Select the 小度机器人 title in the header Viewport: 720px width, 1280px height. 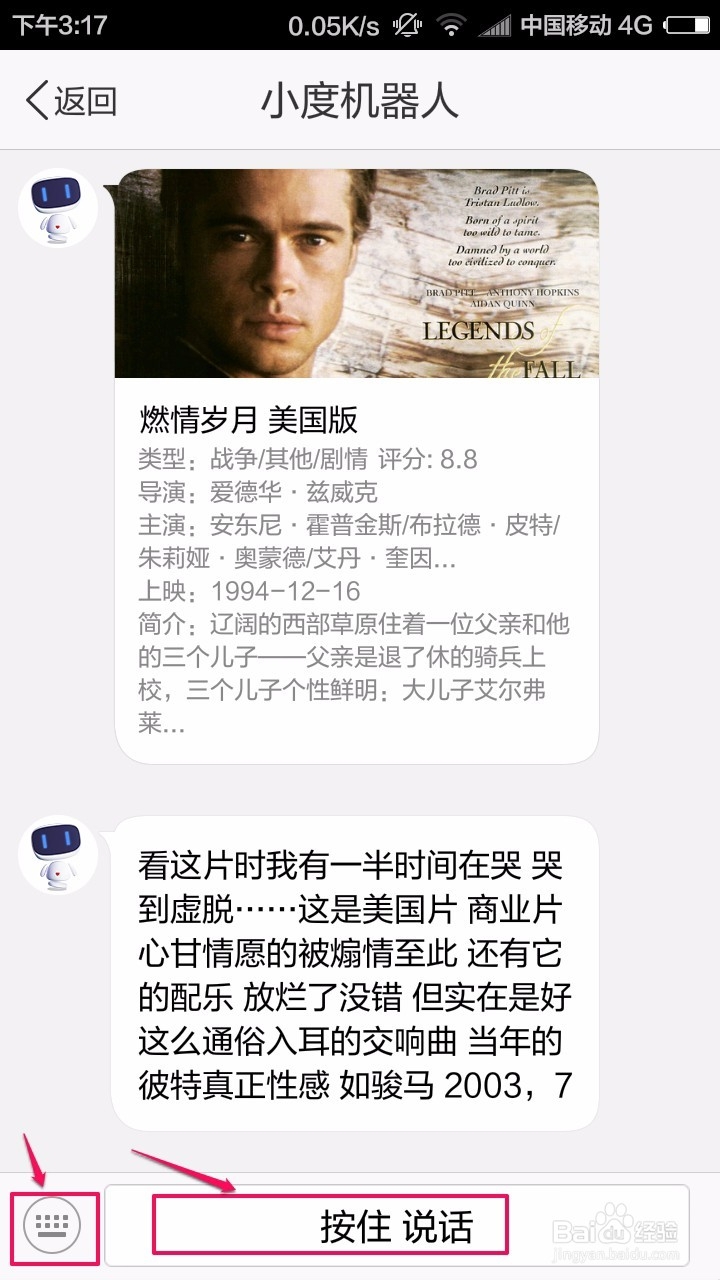[360, 100]
